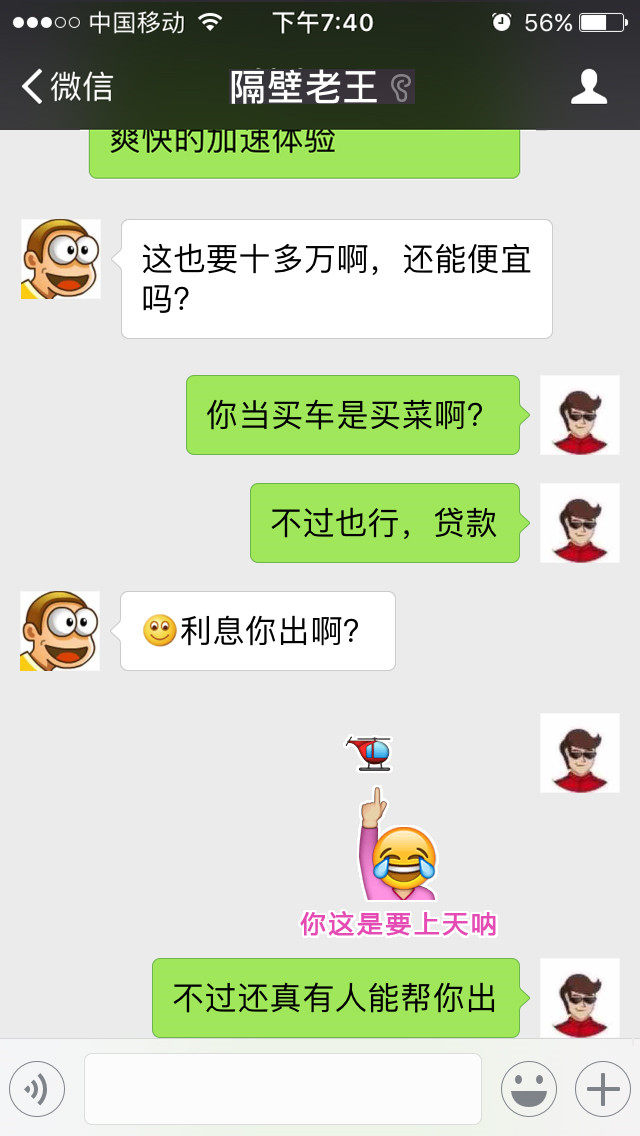Go back to the 微信 chat list
Viewport: 640px width, 1136px height.
tap(66, 87)
